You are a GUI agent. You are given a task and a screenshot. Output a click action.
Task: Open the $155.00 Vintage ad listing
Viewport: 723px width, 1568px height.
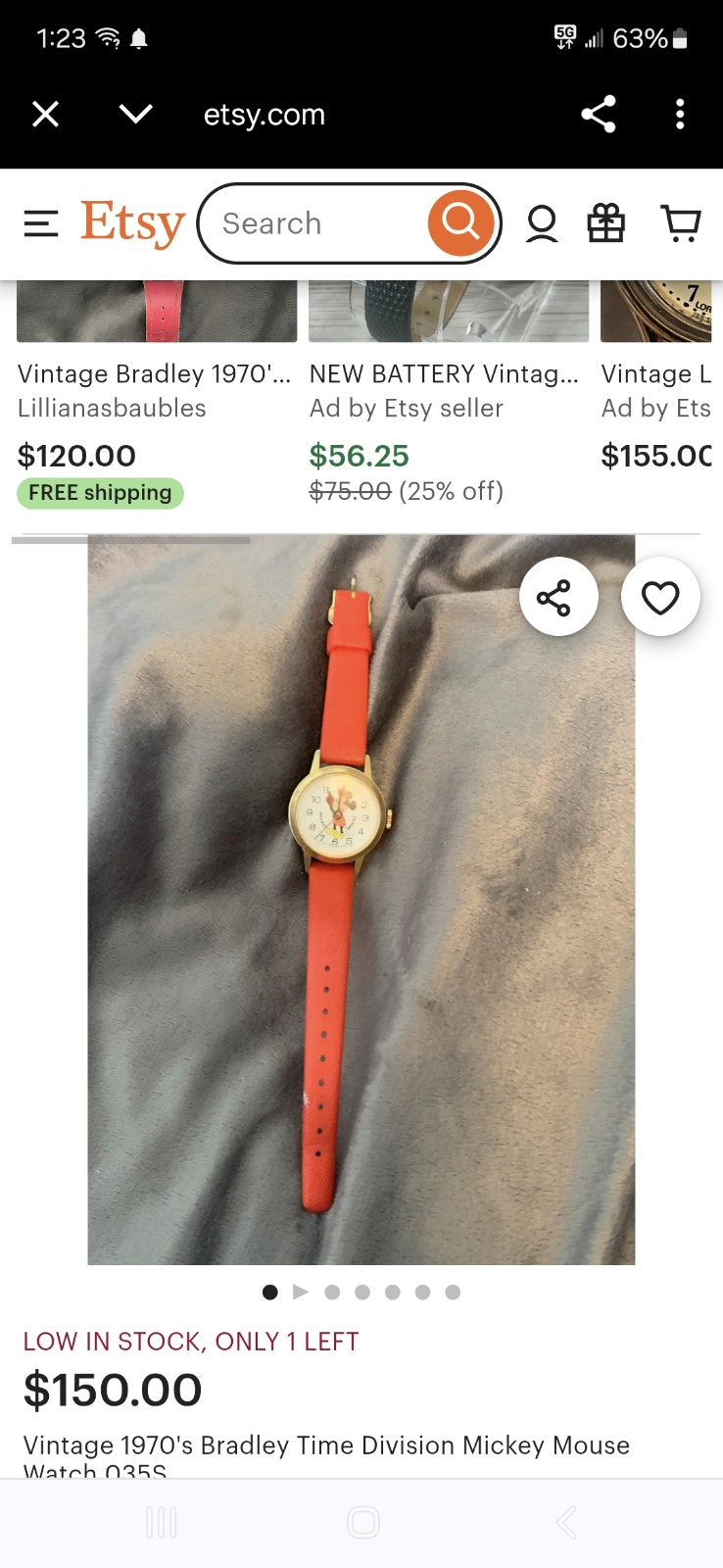pyautogui.click(x=656, y=392)
